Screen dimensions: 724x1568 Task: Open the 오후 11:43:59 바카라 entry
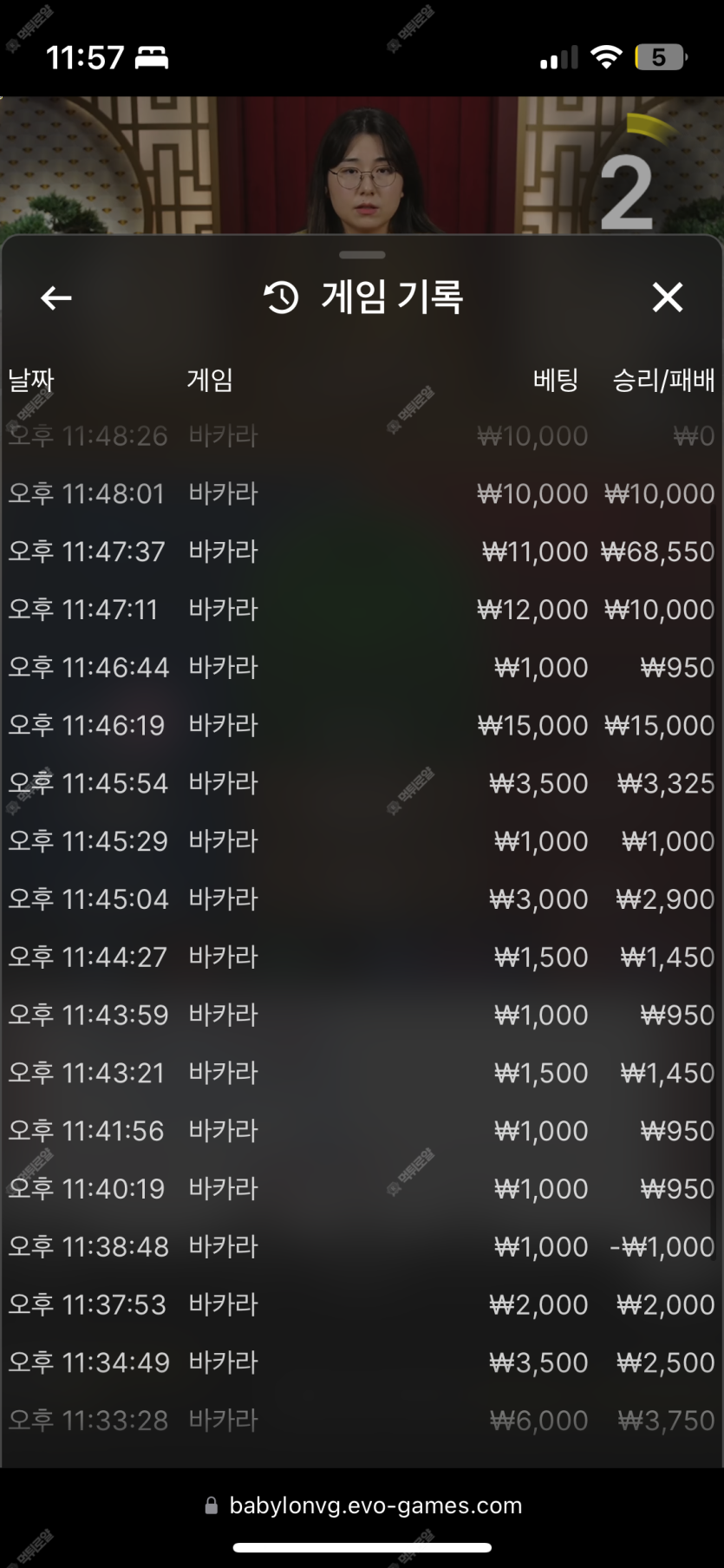tap(362, 1015)
